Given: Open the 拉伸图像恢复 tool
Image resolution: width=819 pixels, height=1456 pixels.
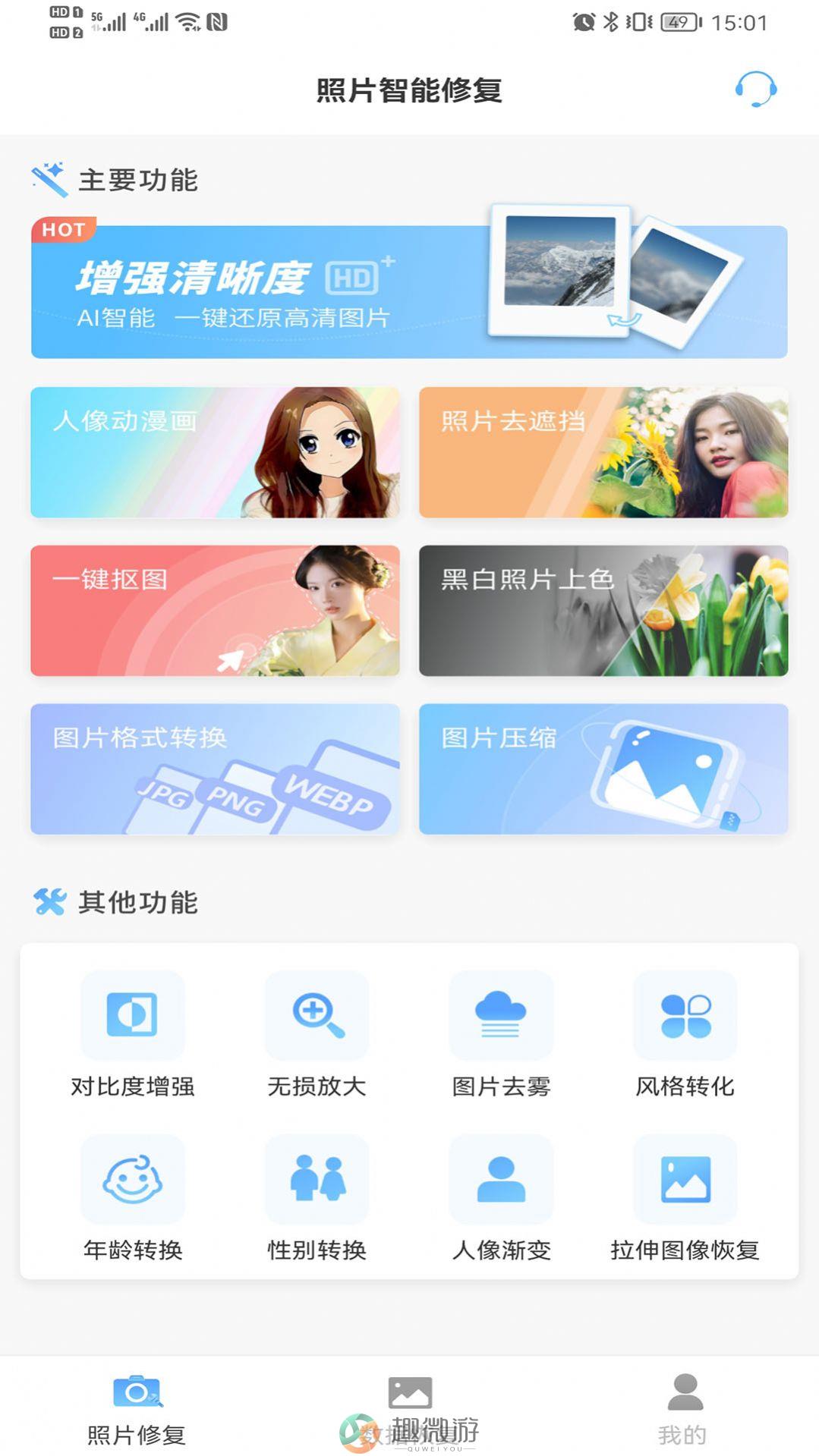Looking at the screenshot, I should pos(685,1179).
